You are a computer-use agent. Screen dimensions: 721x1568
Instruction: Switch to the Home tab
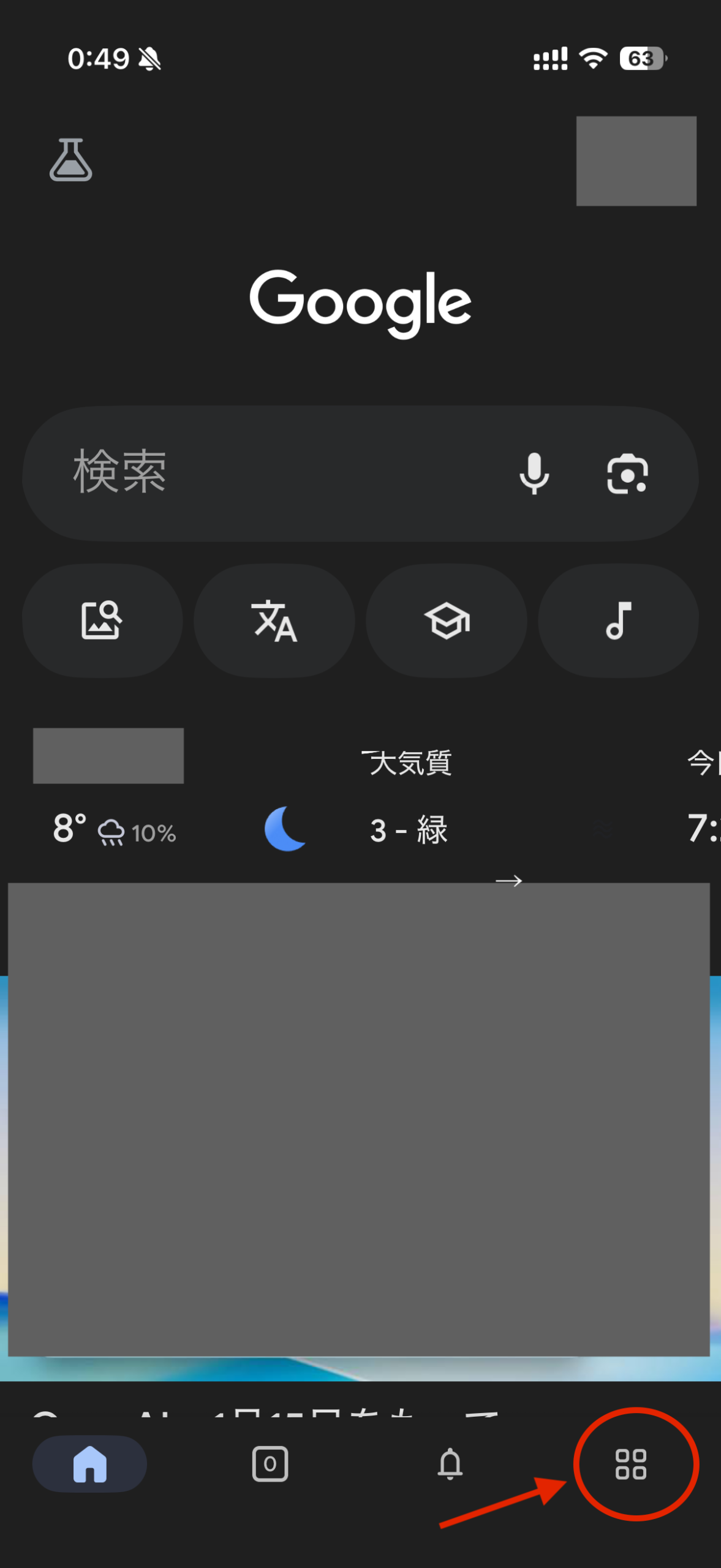pos(89,1464)
